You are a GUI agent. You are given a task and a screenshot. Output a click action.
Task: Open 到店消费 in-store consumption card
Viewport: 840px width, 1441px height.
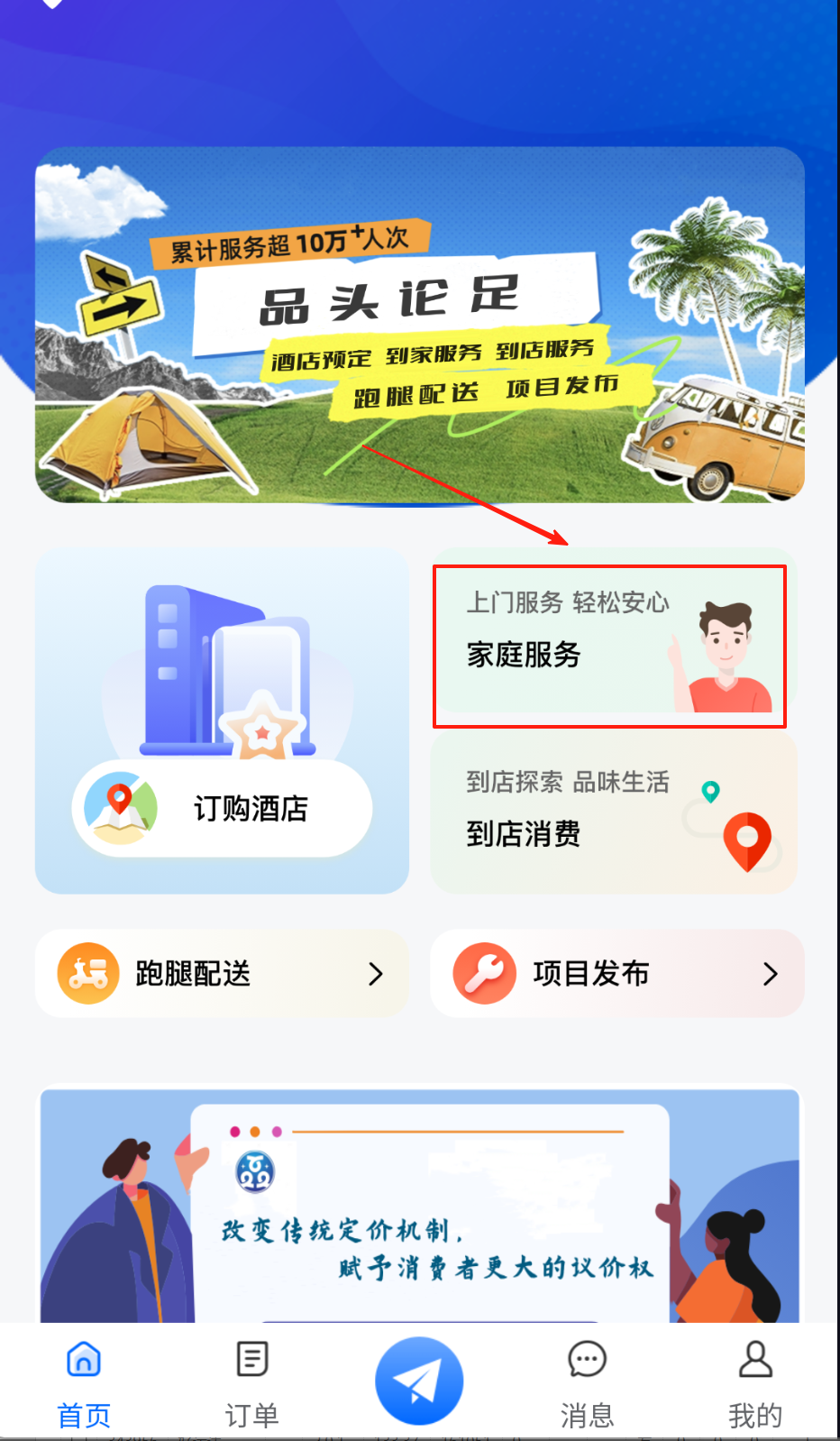coord(613,812)
